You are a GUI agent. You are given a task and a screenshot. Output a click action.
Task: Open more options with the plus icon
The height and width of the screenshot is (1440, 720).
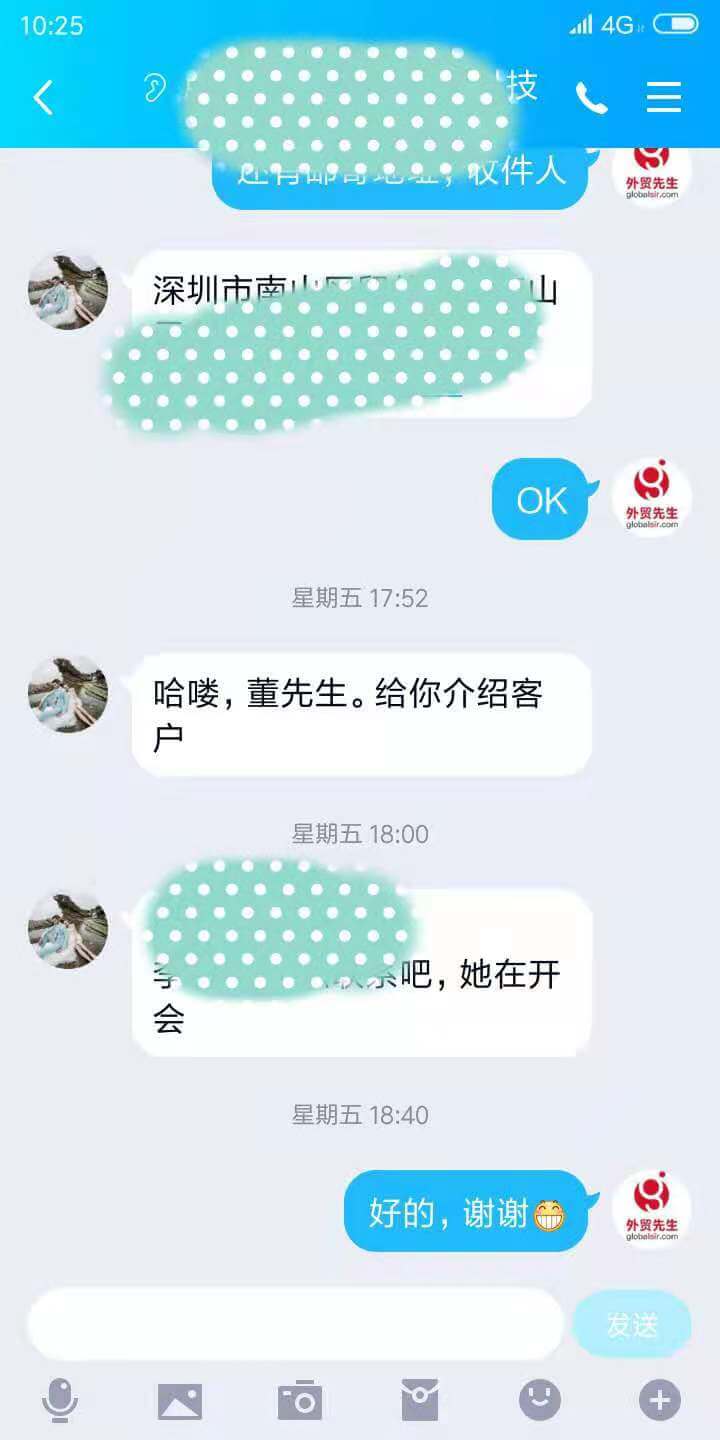[660, 1400]
